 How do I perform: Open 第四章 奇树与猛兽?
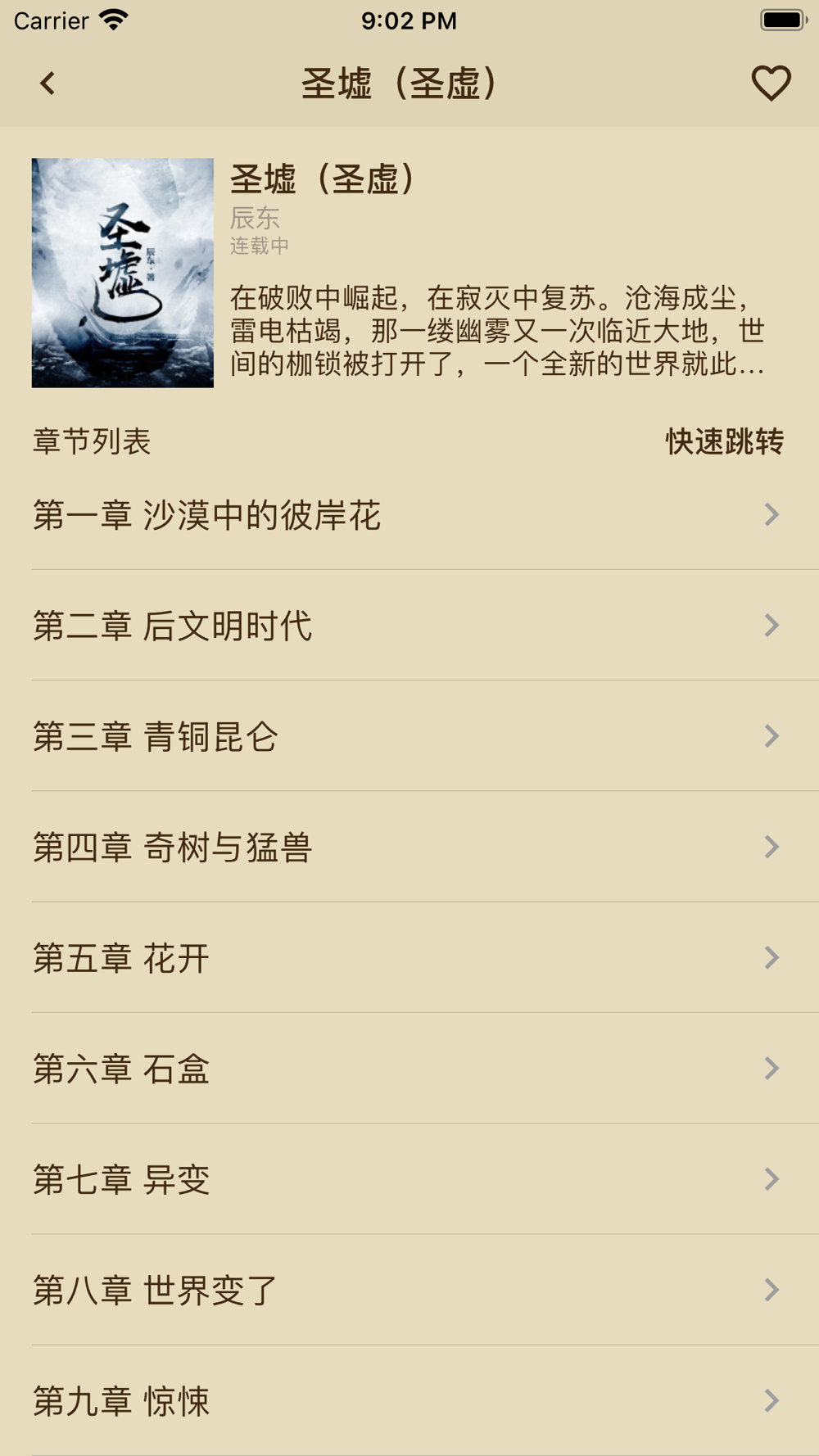pos(409,847)
